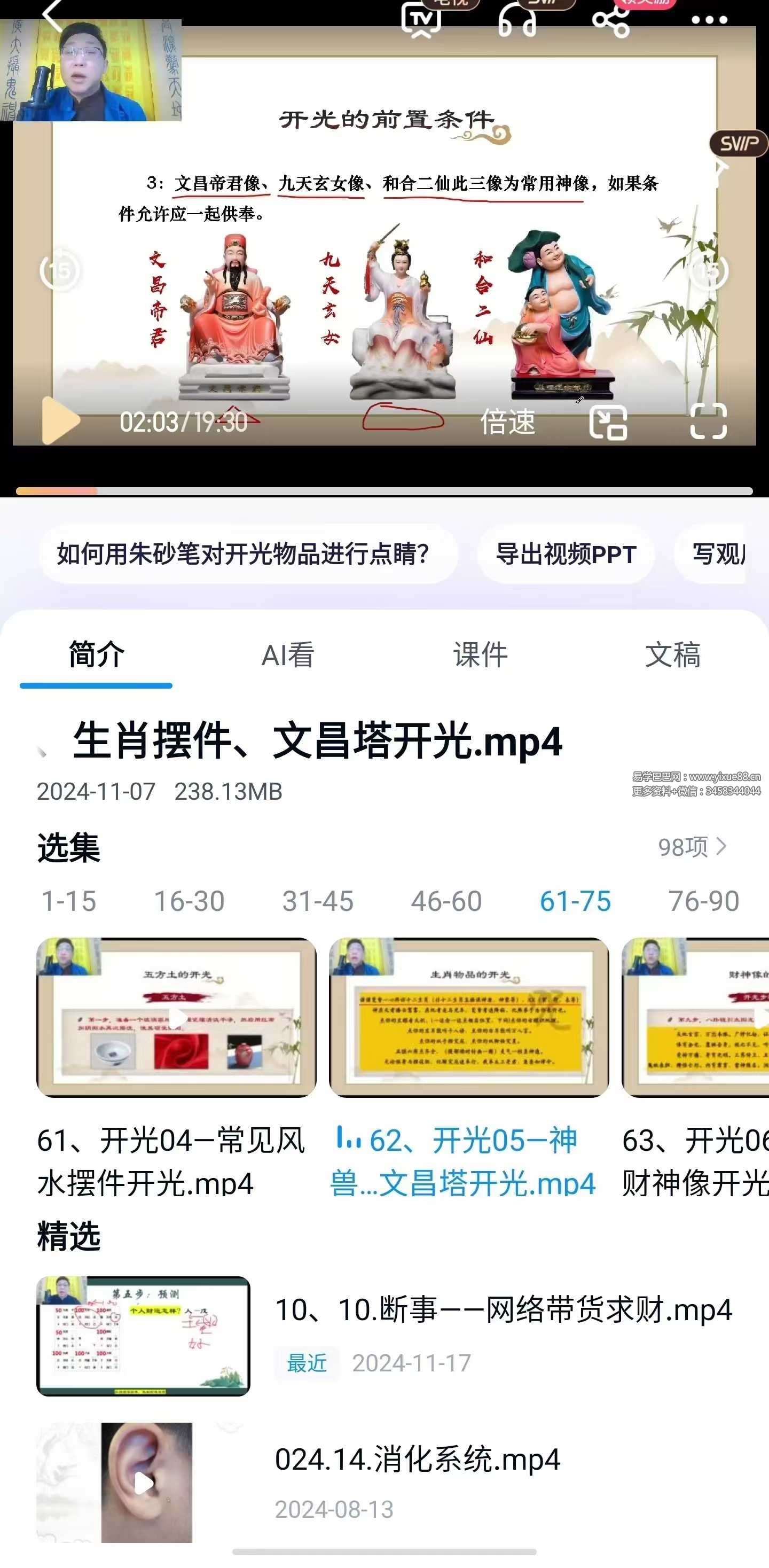This screenshot has width=769, height=1568.
Task: Switch to the 文稿 tab
Action: (672, 655)
